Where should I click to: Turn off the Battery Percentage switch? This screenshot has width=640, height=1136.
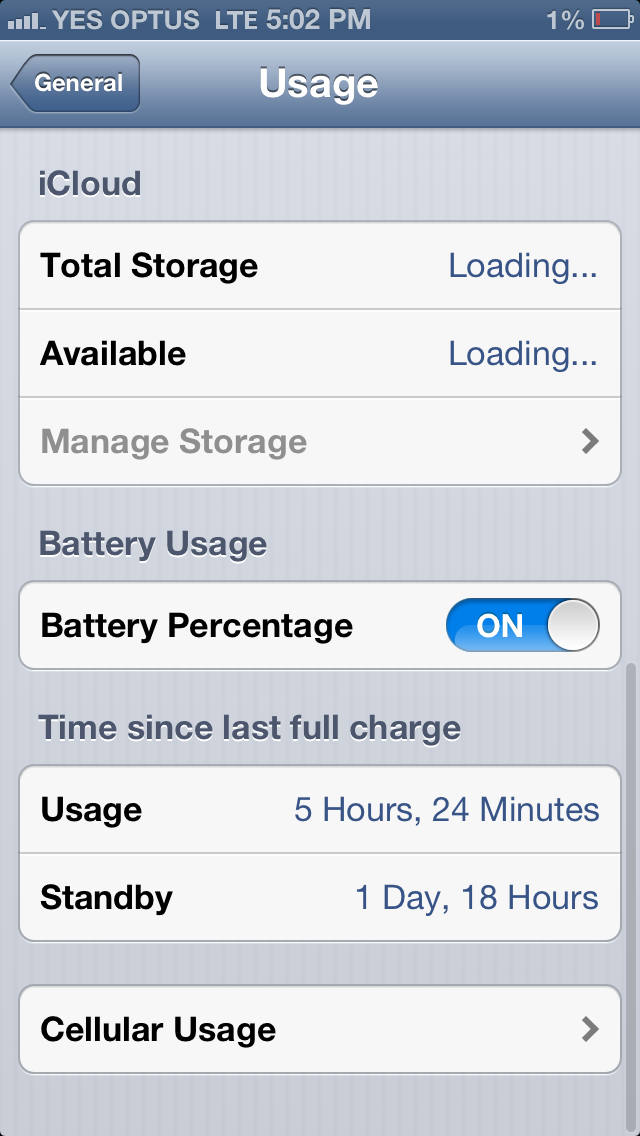pyautogui.click(x=523, y=625)
